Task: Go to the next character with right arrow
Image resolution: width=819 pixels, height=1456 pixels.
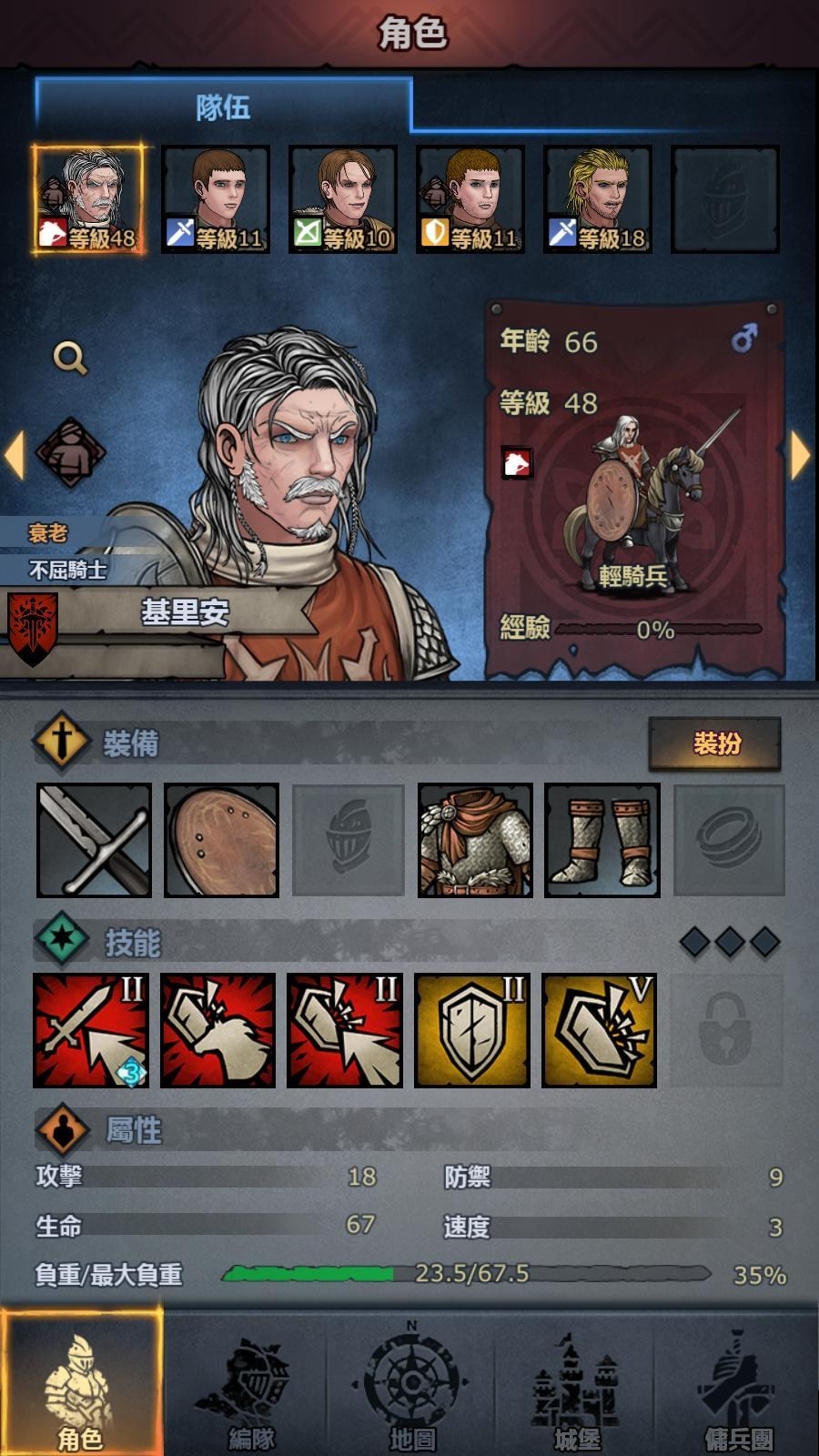Action: [x=800, y=455]
